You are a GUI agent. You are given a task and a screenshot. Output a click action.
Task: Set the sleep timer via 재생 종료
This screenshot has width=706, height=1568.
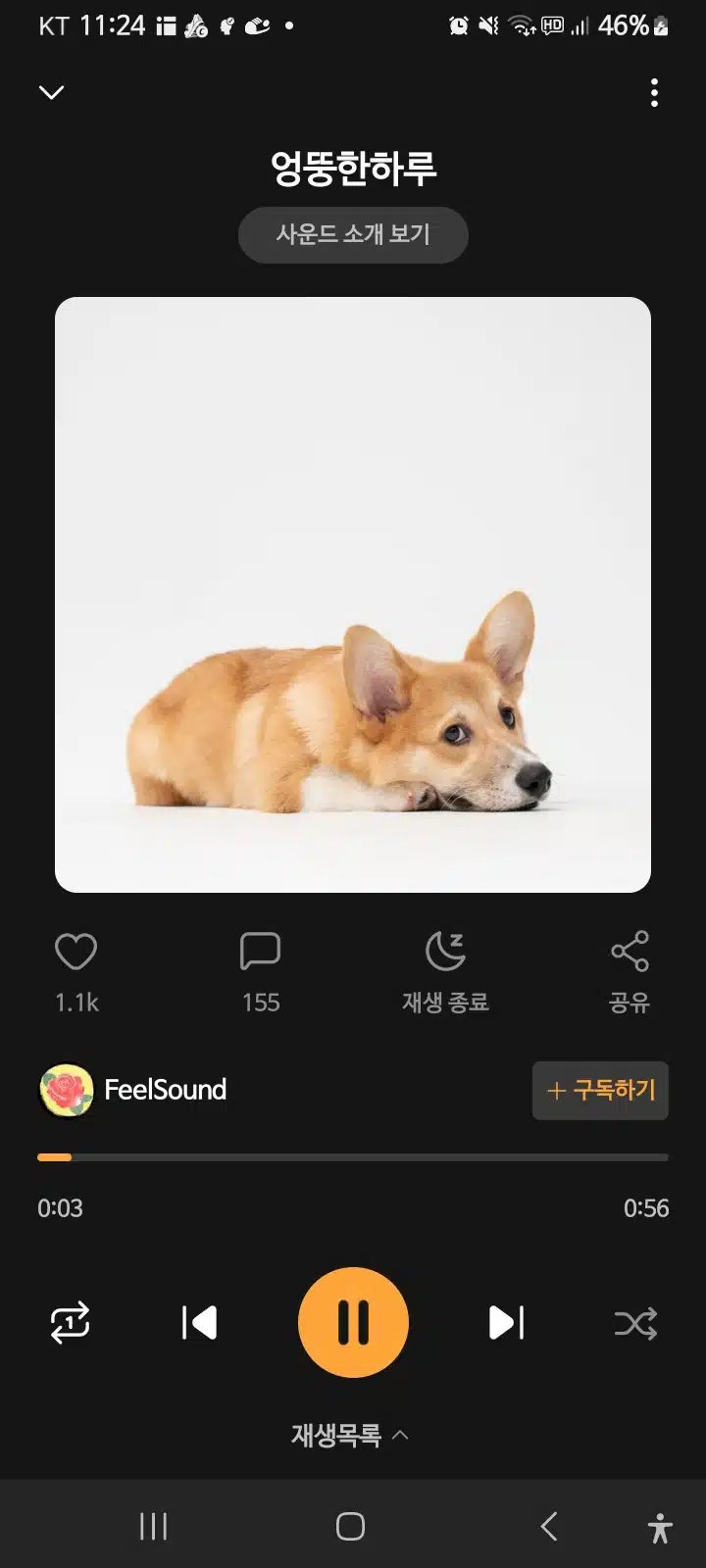point(445,972)
